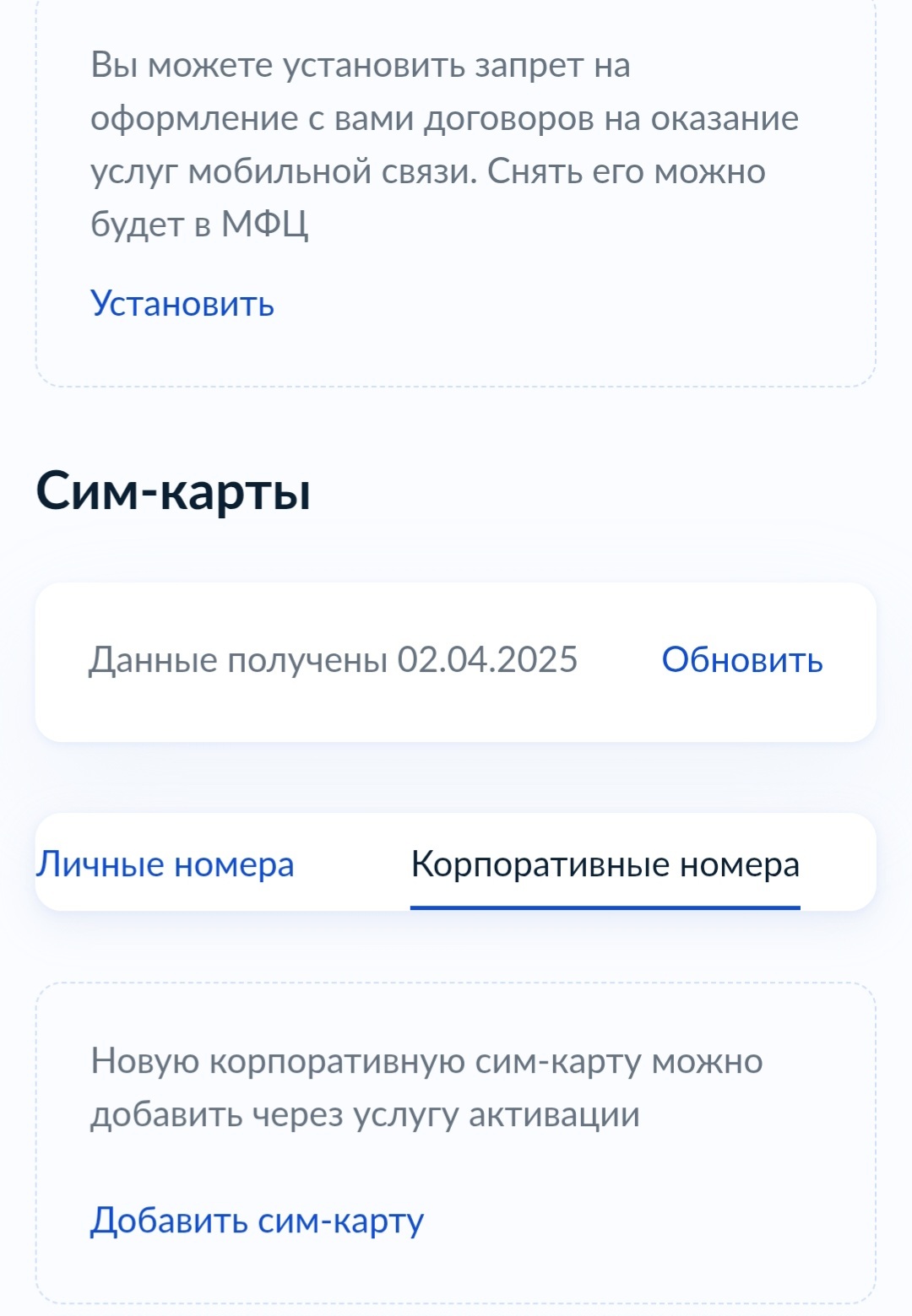Image resolution: width=912 pixels, height=1316 pixels.
Task: Refresh SIM data with Обновить
Action: (x=741, y=660)
